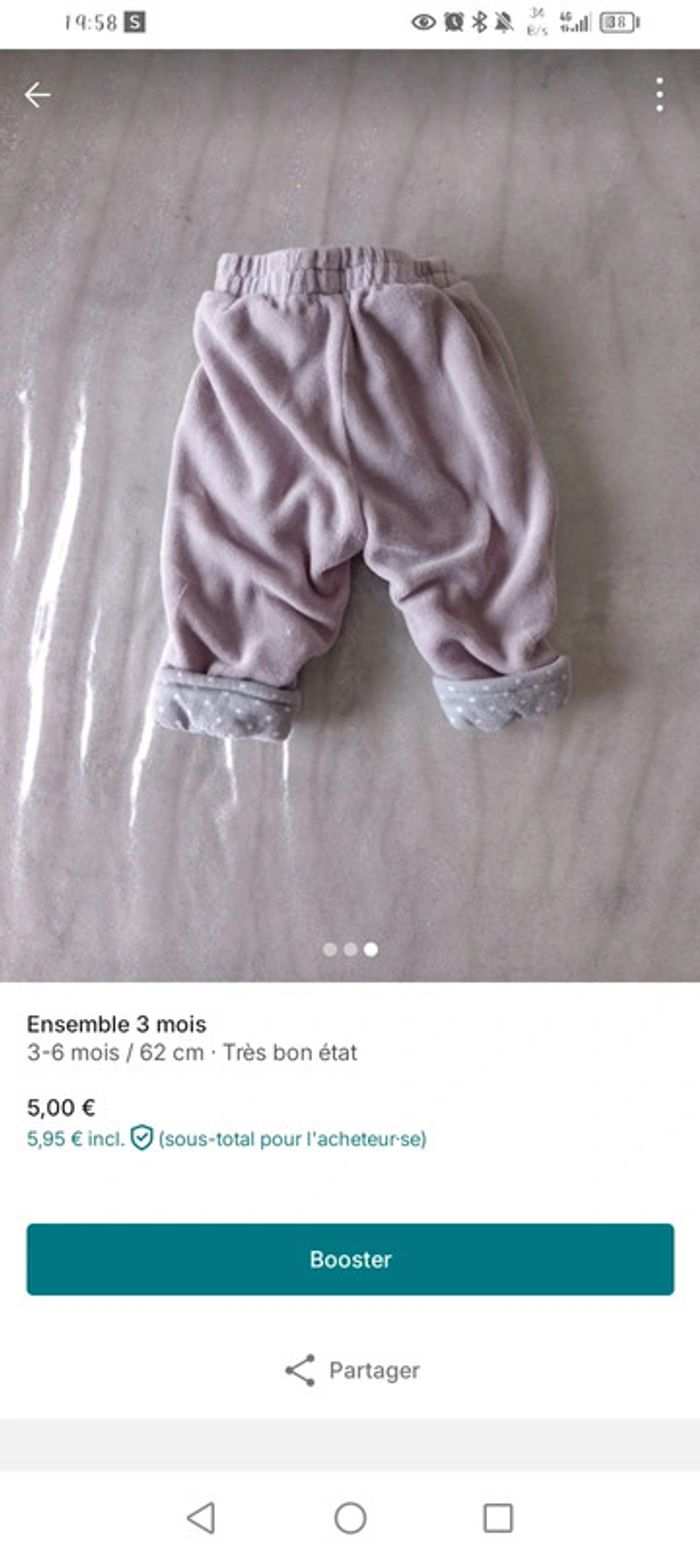Go to the home screen

click(350, 1517)
